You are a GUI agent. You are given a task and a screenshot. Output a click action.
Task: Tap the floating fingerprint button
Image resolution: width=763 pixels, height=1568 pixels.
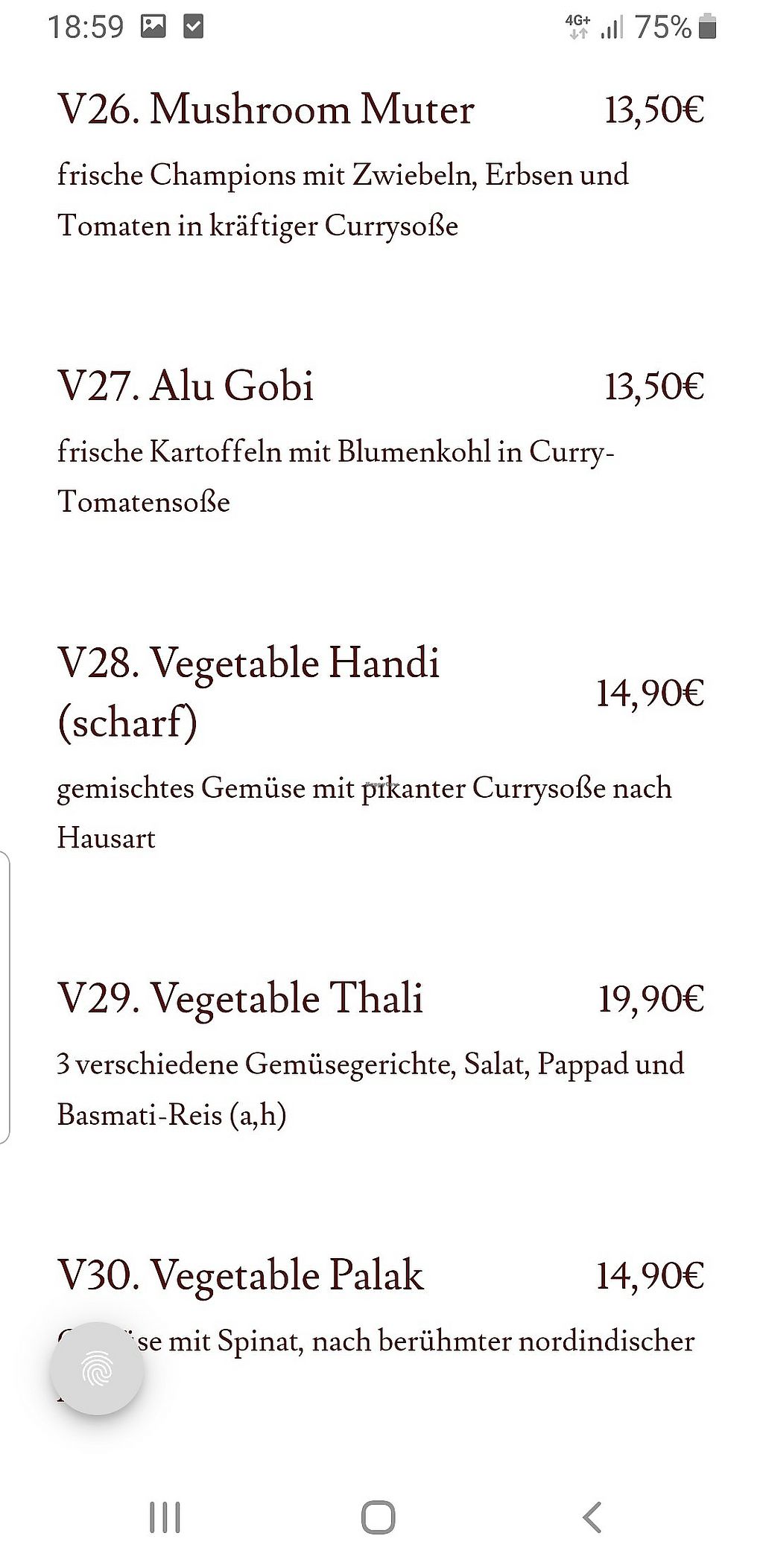click(x=97, y=1369)
